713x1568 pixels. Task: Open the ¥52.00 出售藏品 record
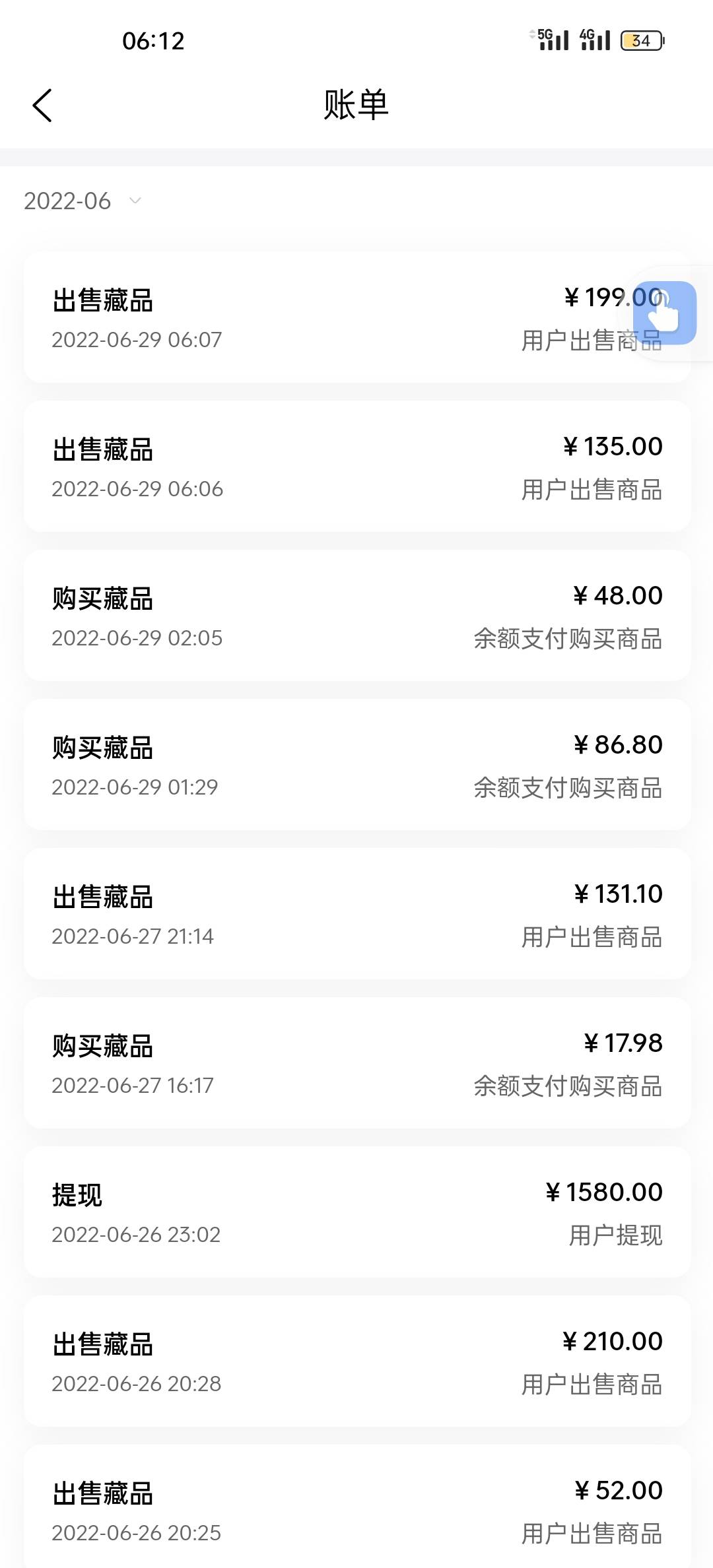coord(357,1507)
